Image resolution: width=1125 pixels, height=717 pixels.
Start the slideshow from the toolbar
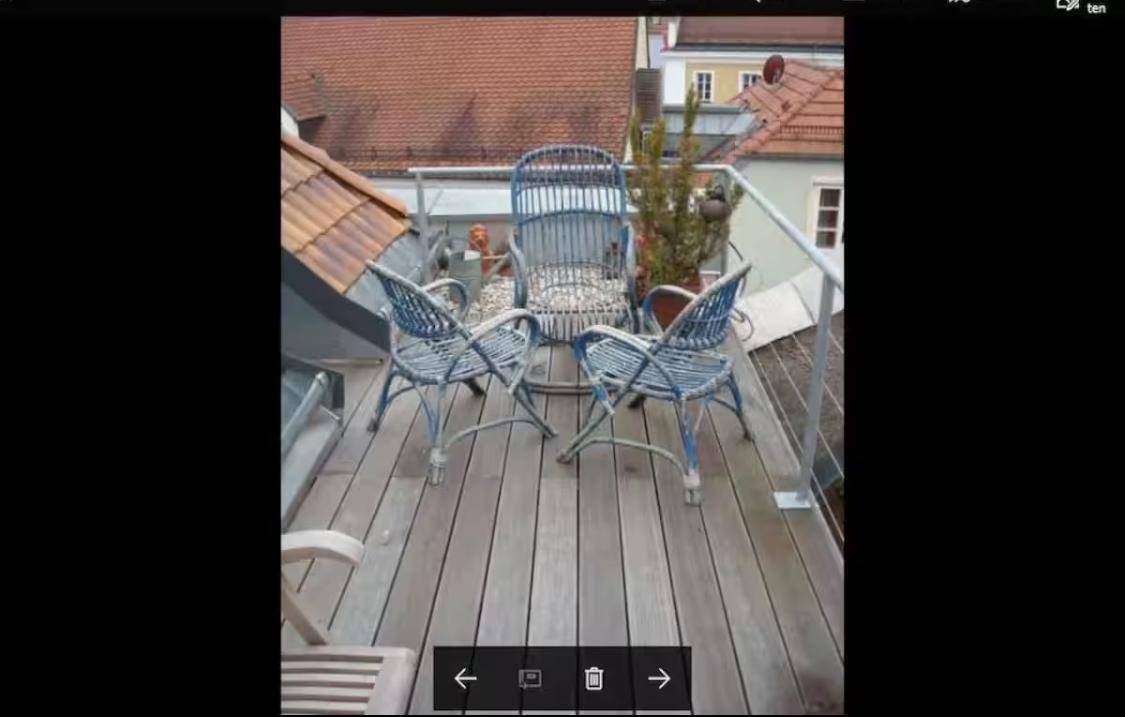pos(529,679)
